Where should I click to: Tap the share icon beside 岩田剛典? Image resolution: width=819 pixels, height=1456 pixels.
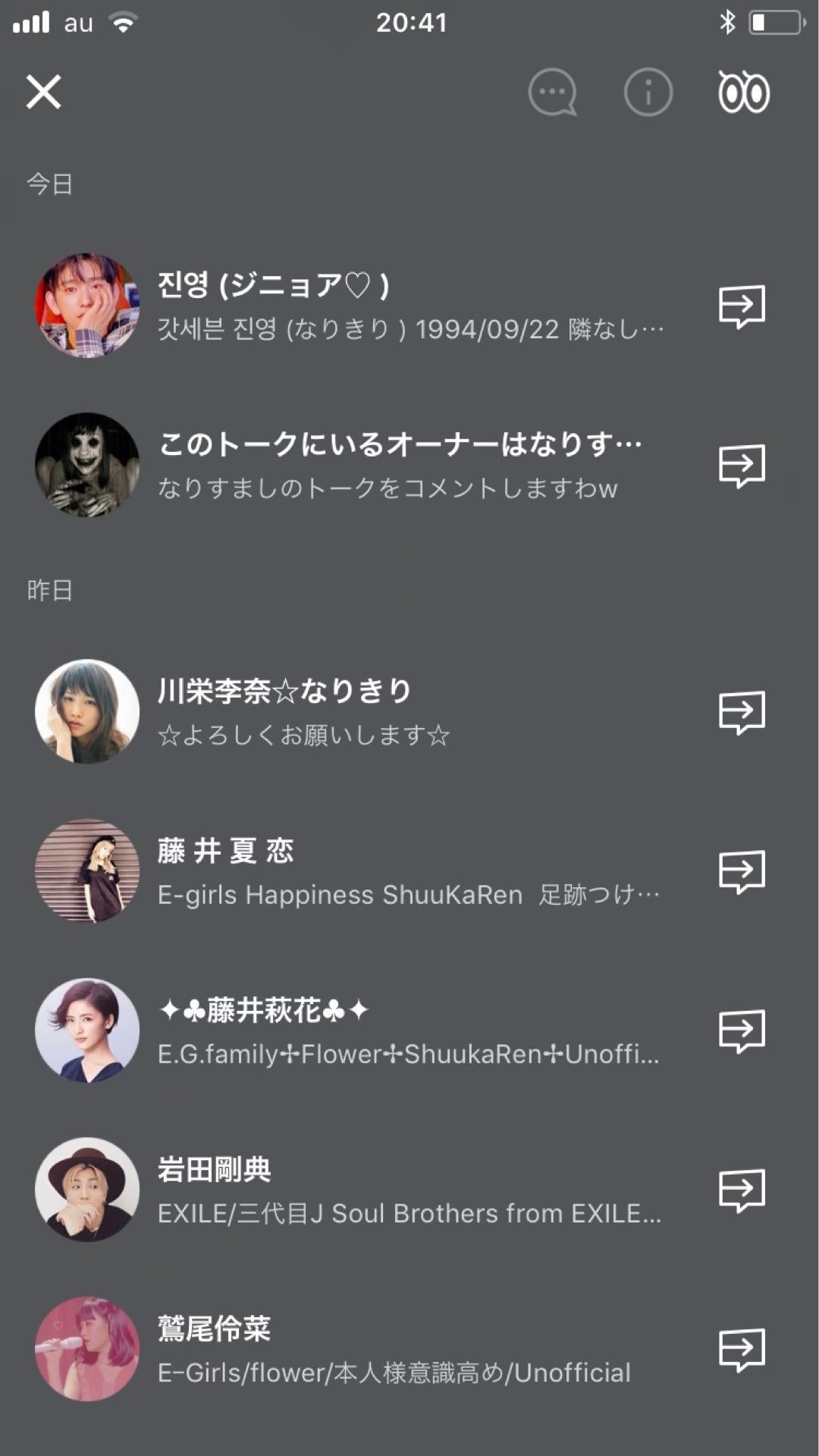point(741,1191)
